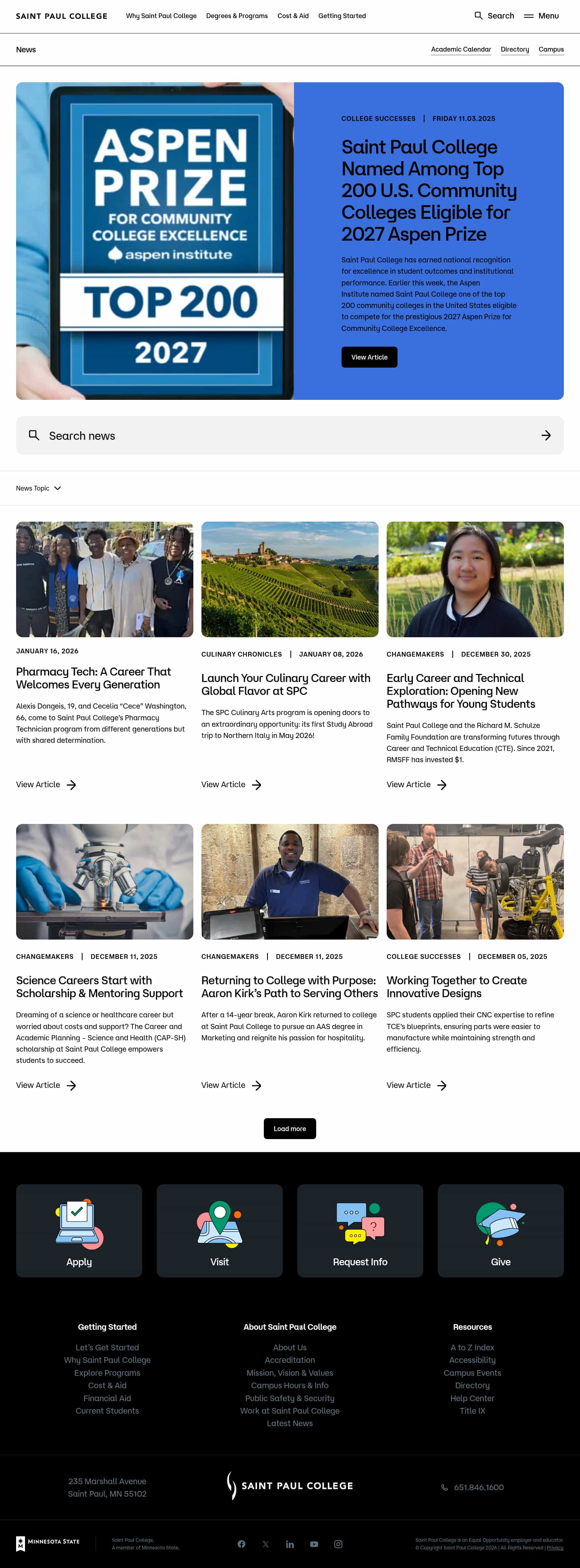The image size is (580, 1568).
Task: View Article about Aaron Kirk
Action: [x=231, y=1085]
